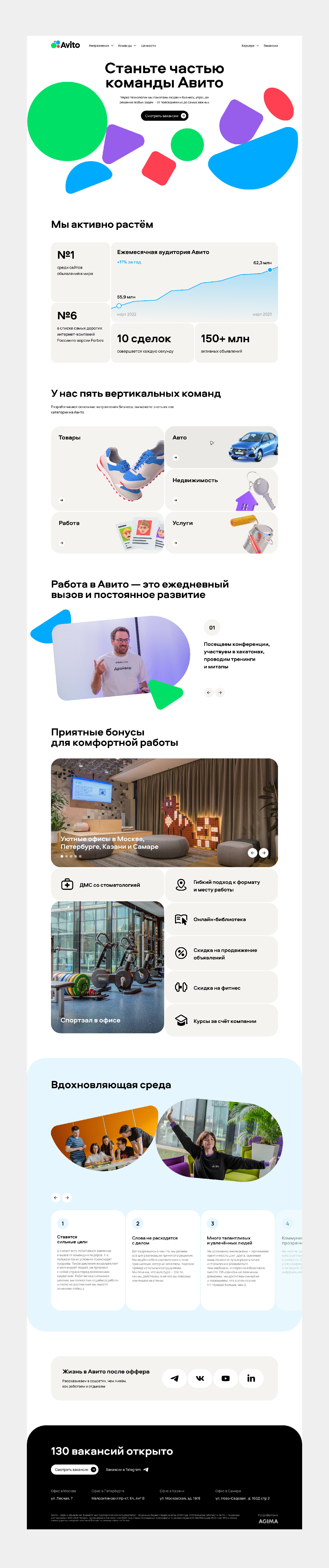Expand the Направления dropdown in header
Viewport: 329px width, 1568px height.
pyautogui.click(x=101, y=46)
